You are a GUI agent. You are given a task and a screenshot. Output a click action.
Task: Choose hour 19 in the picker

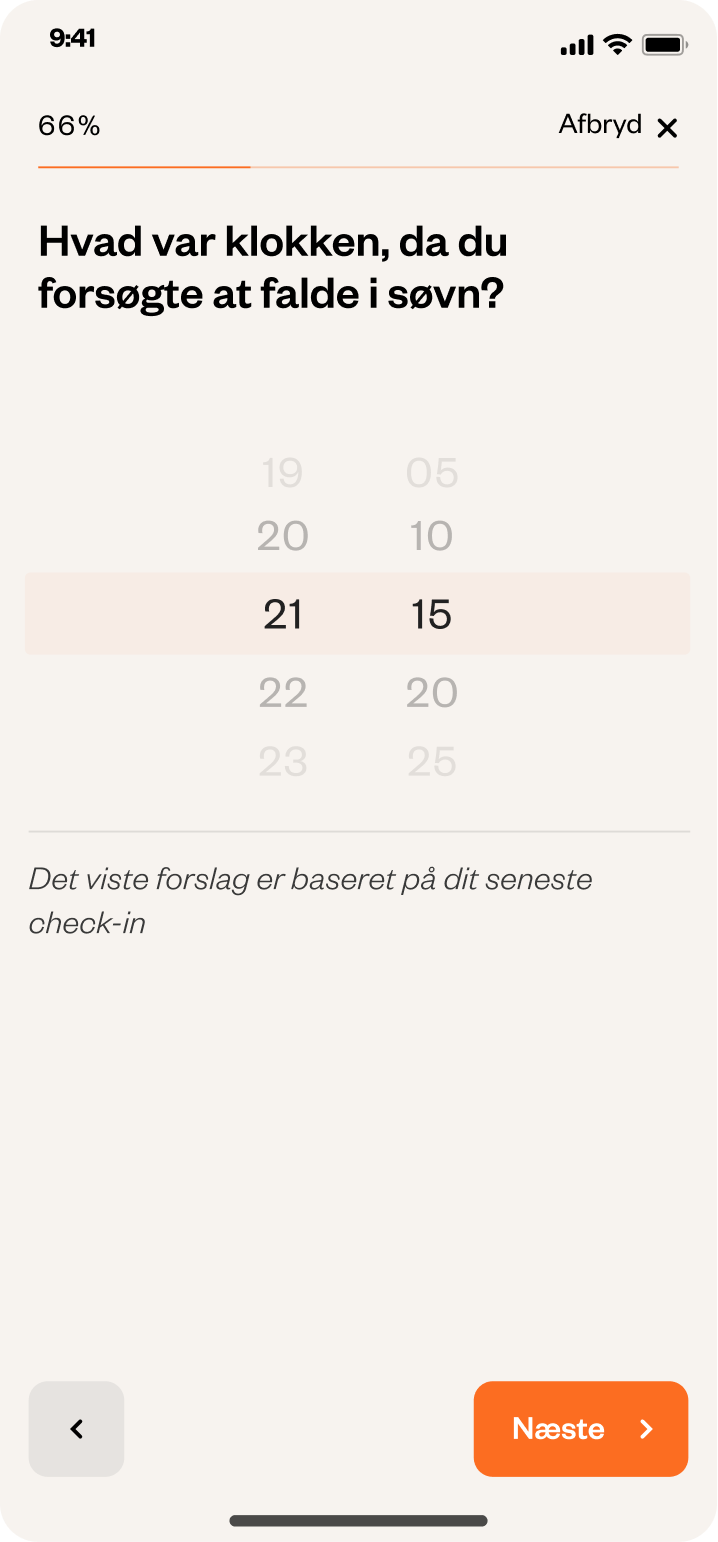pyautogui.click(x=282, y=473)
